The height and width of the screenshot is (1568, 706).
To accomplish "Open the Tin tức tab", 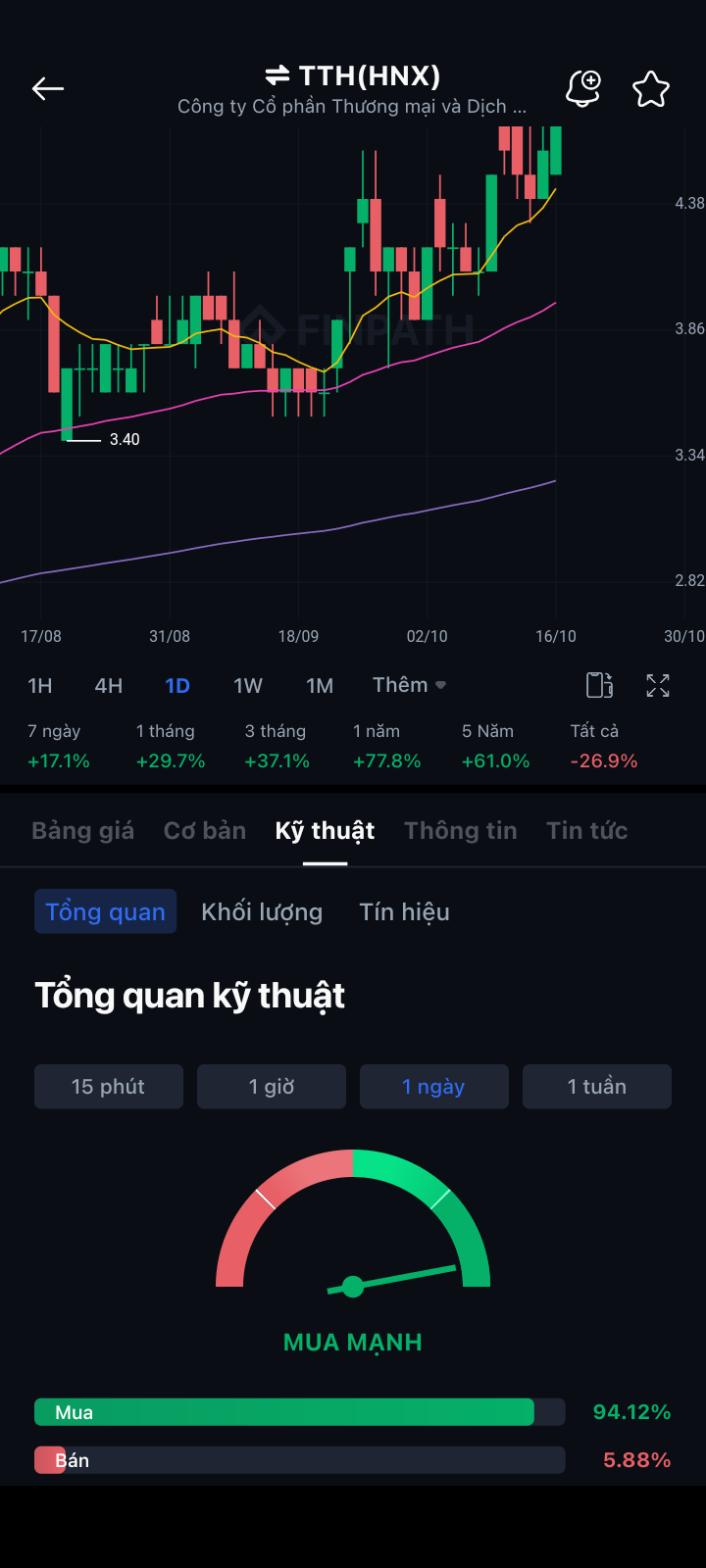I will 586,831.
